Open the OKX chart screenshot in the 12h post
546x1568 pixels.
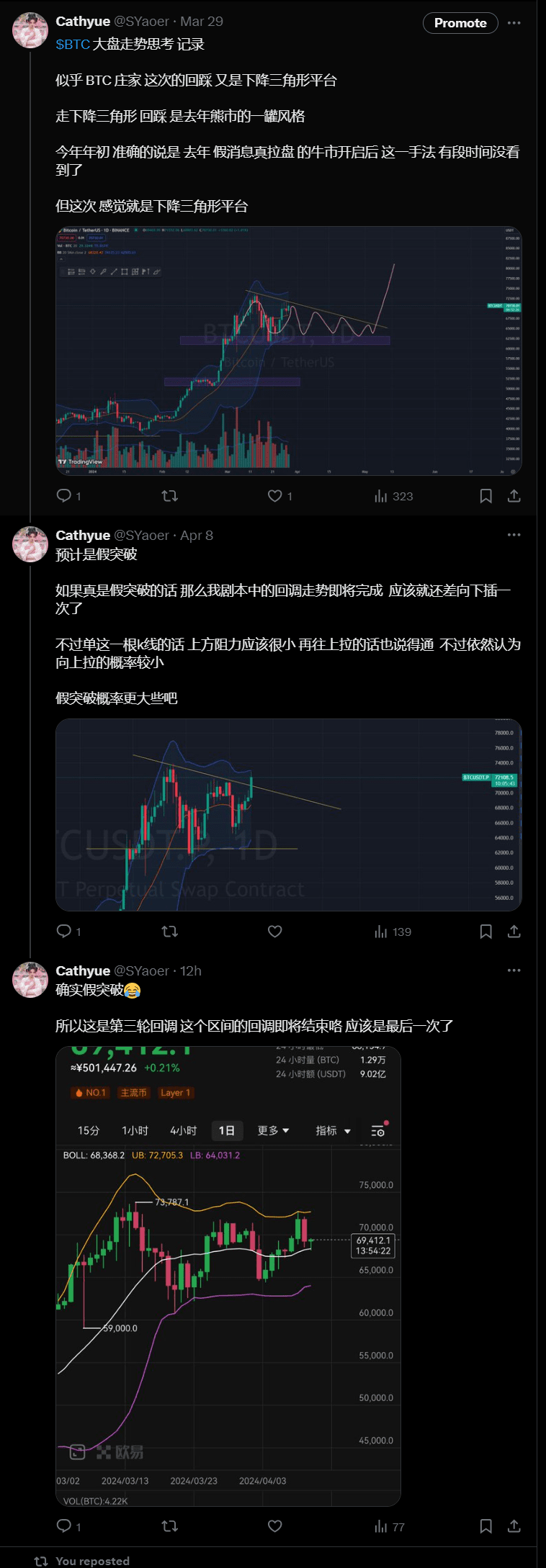click(228, 1276)
